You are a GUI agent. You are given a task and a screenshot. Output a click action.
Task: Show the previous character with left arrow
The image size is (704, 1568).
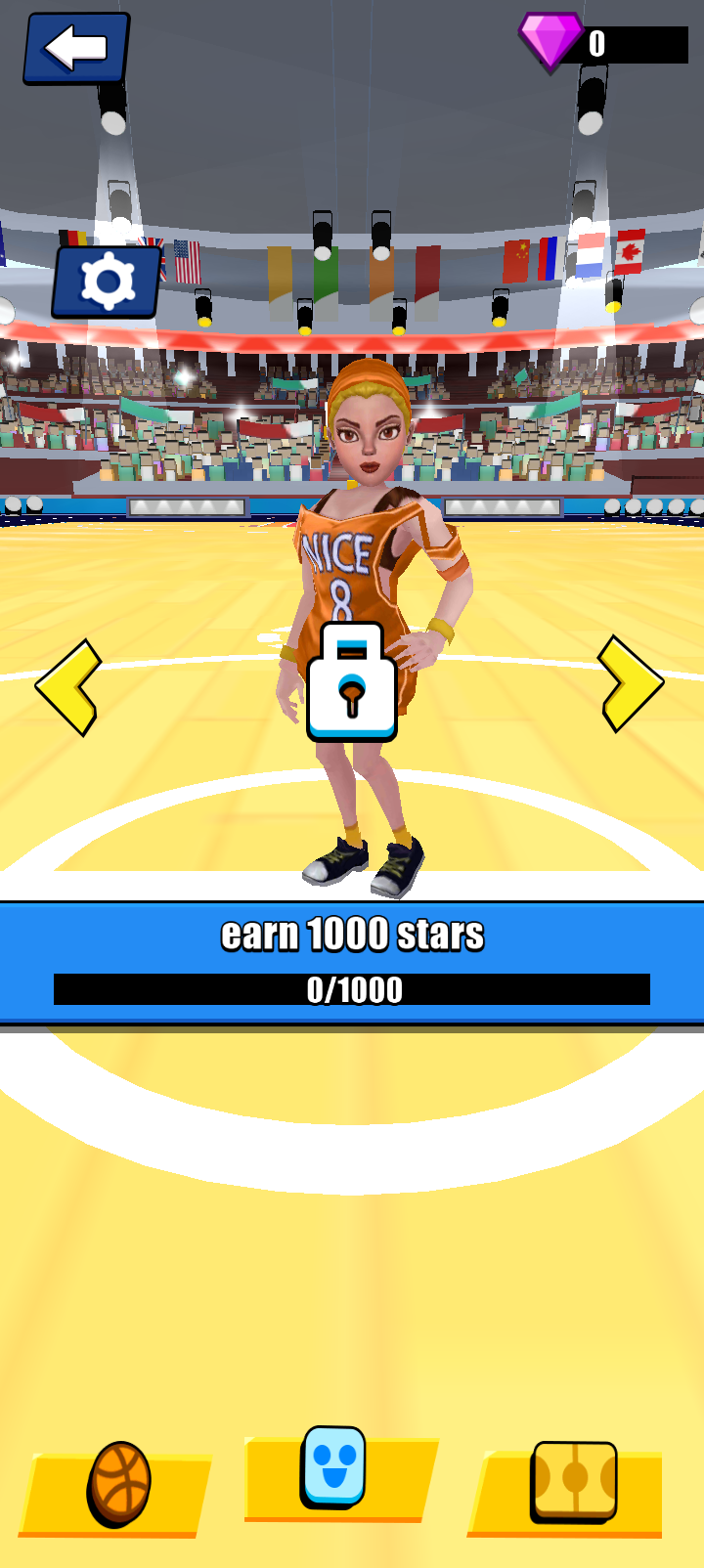[x=68, y=686]
